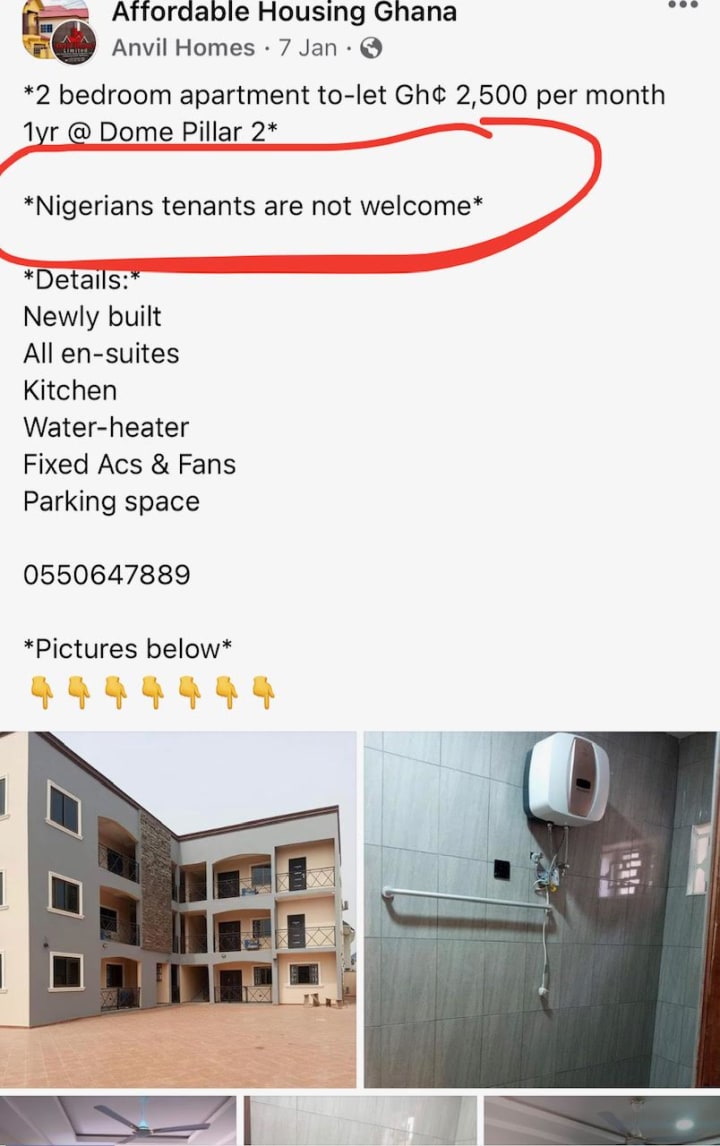Tap the group avatar beside the post header
Viewport: 720px width, 1146px height.
tap(59, 30)
